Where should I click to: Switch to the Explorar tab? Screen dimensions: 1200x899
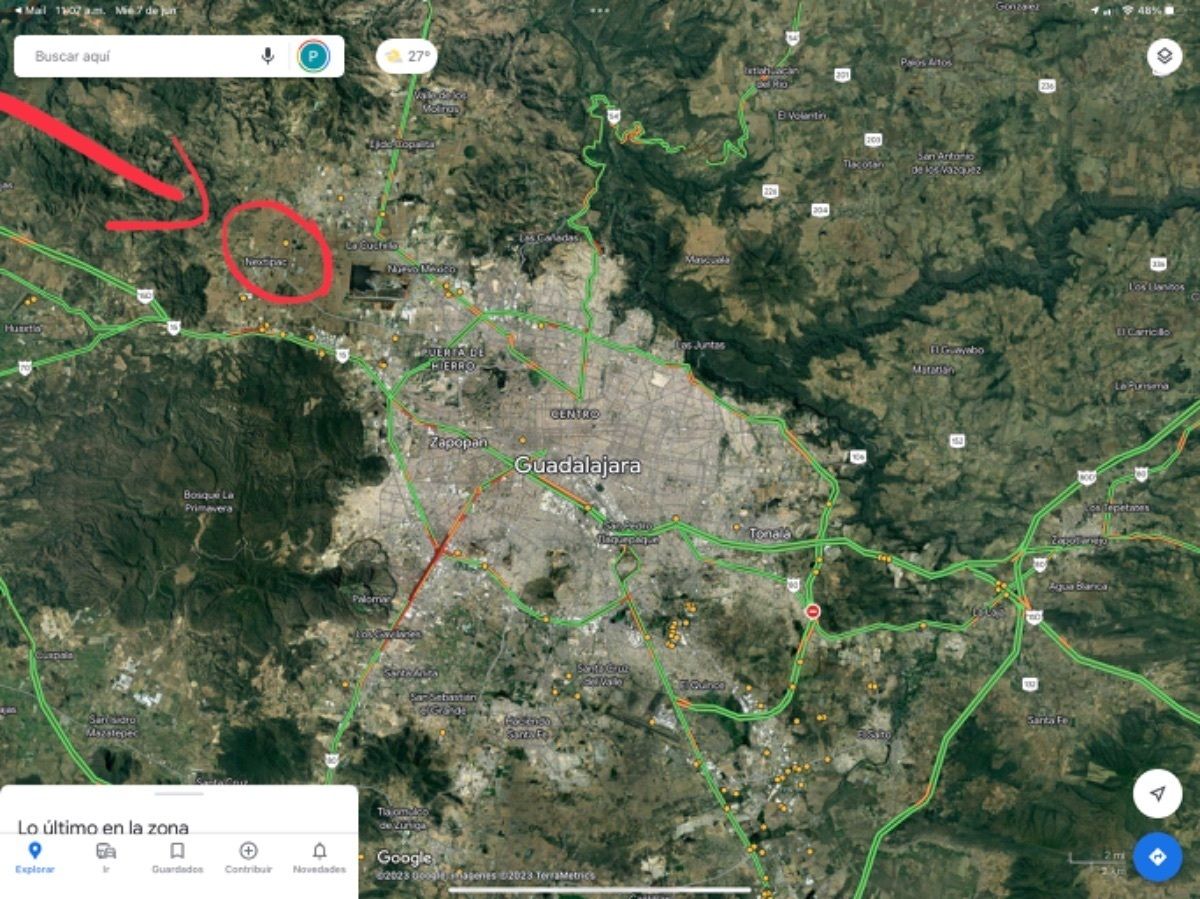click(35, 857)
